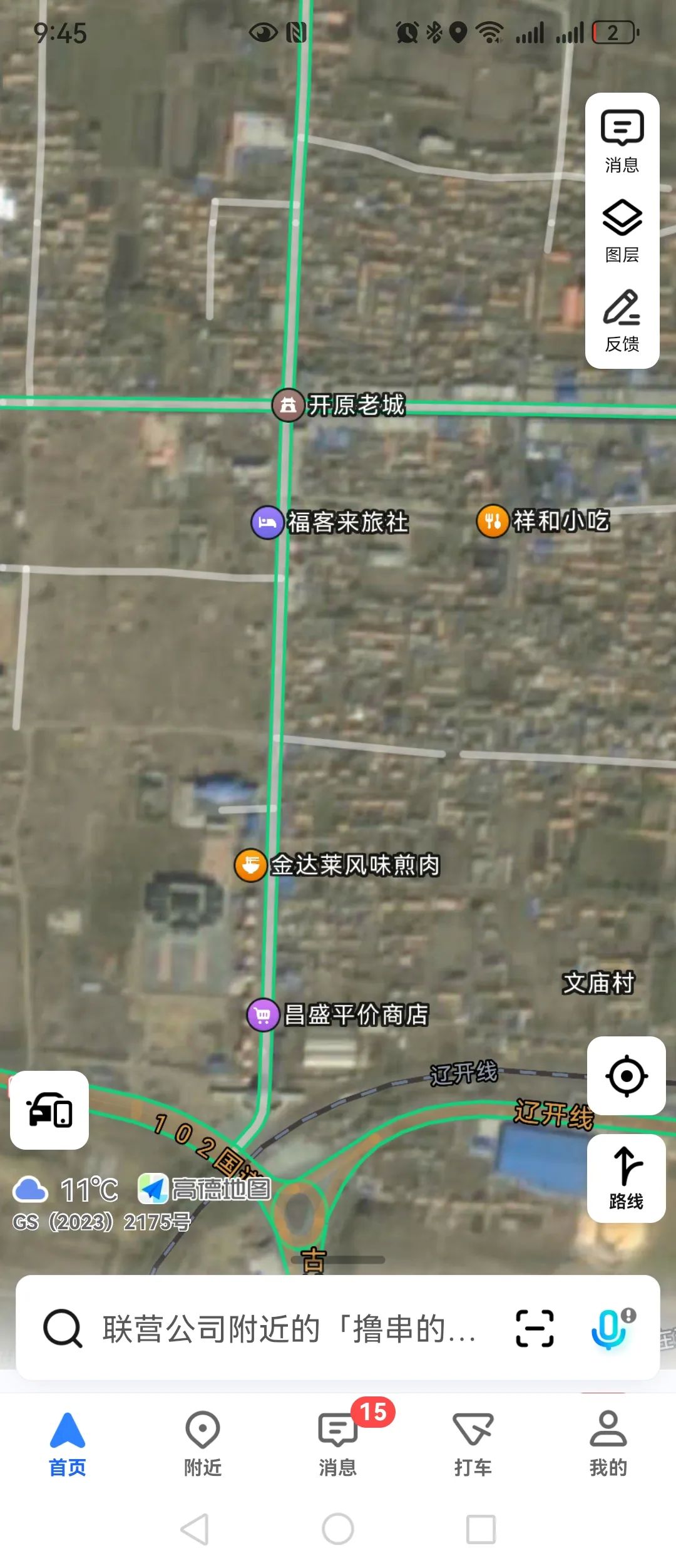
Task: Open the scan icon in search bar
Action: (x=535, y=1328)
